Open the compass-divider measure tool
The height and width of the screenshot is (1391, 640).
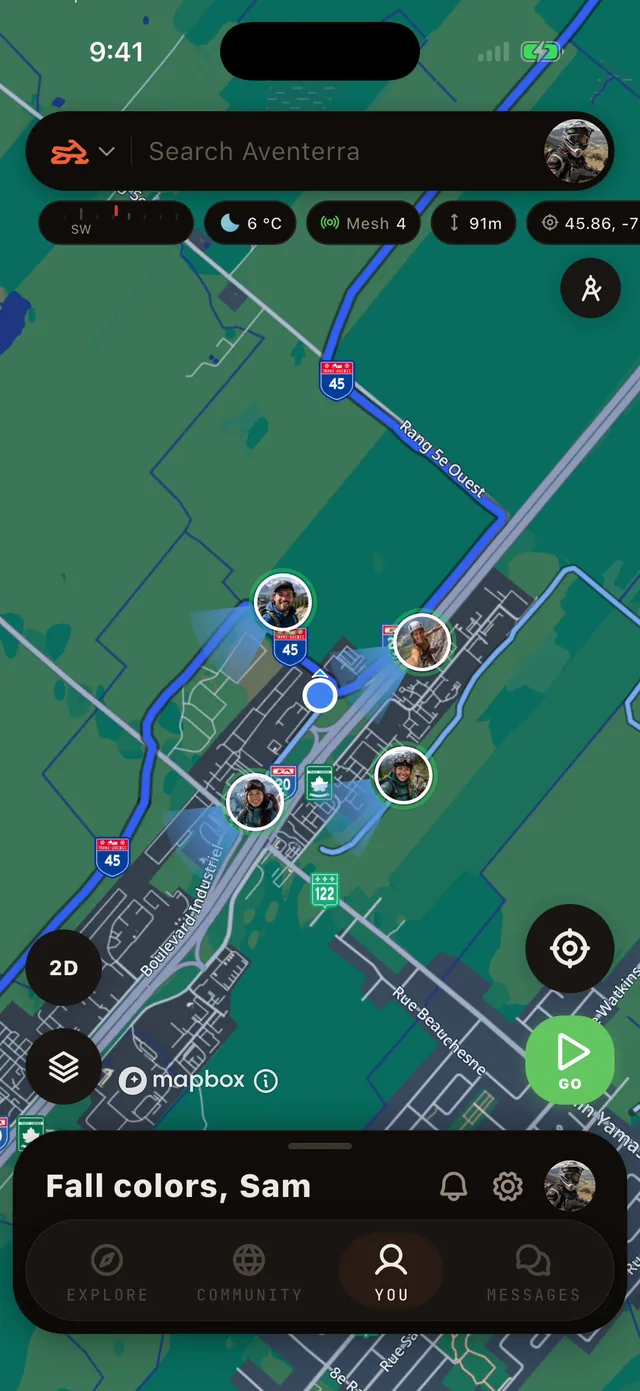pyautogui.click(x=591, y=288)
